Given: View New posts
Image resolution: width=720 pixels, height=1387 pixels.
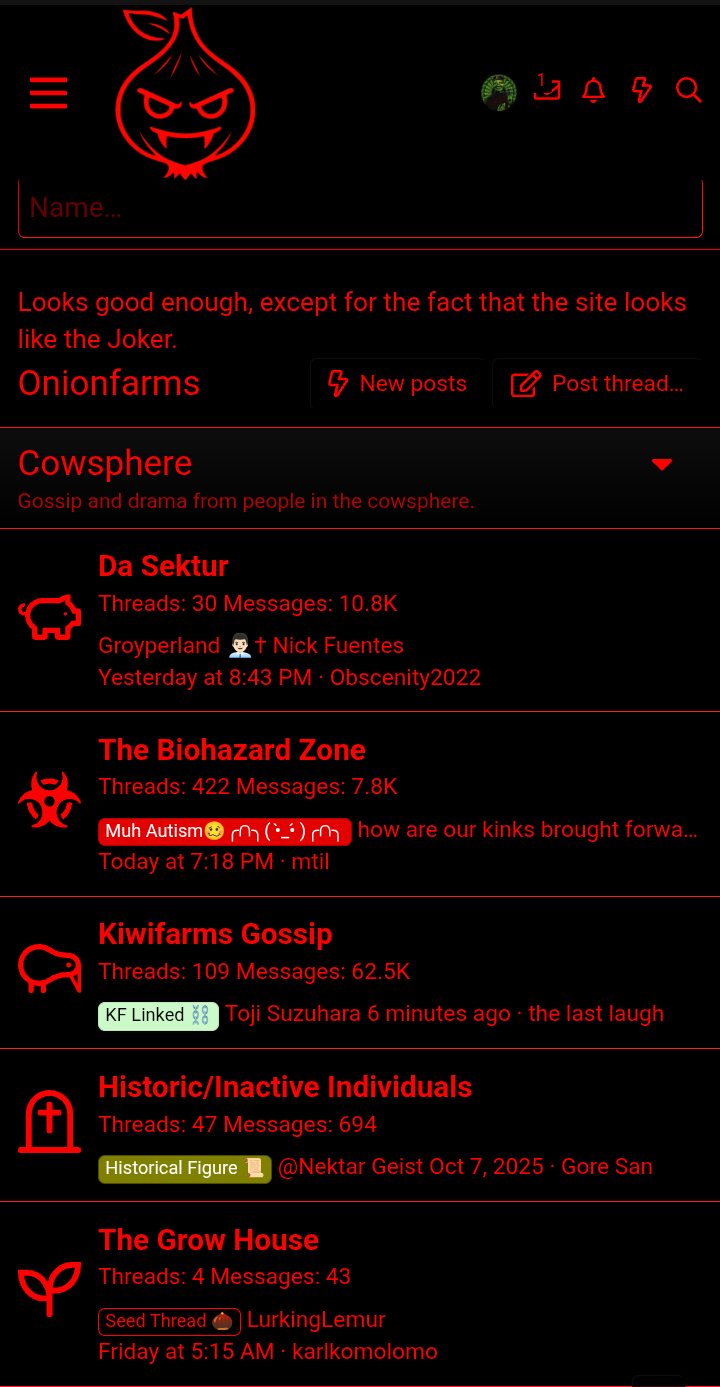Looking at the screenshot, I should [398, 384].
